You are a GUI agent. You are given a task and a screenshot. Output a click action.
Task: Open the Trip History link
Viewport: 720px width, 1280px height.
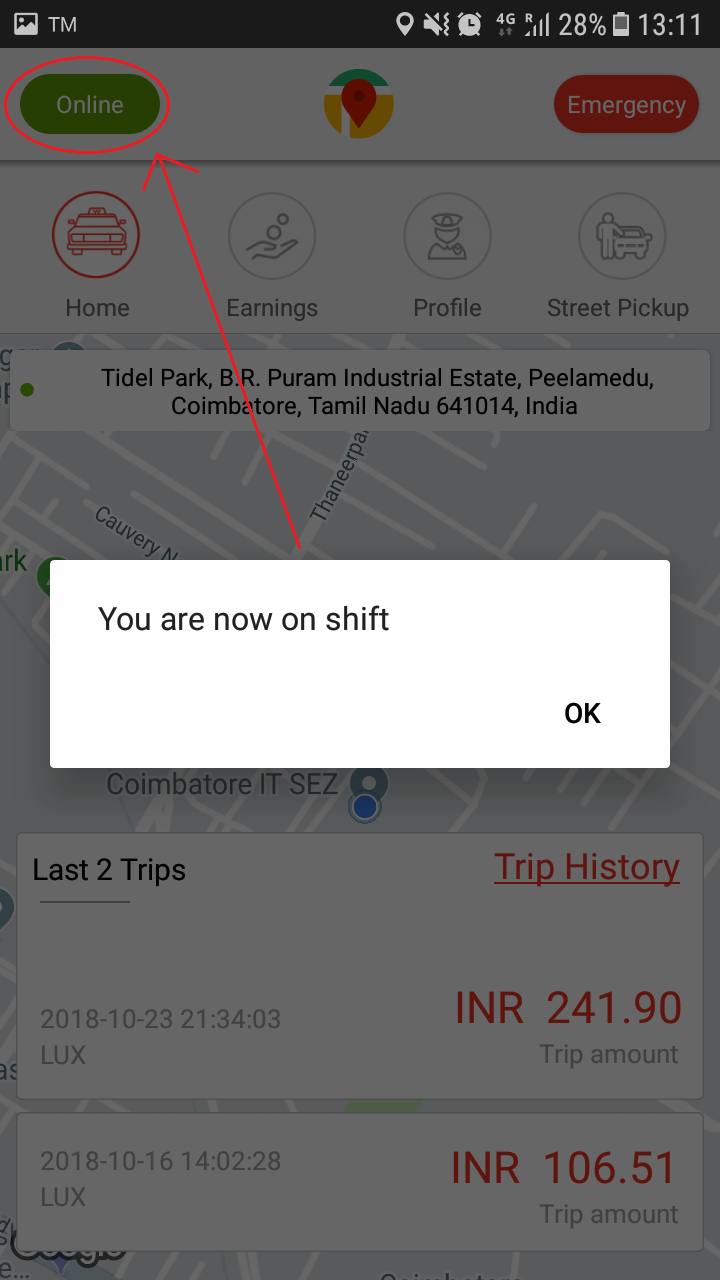[x=586, y=867]
